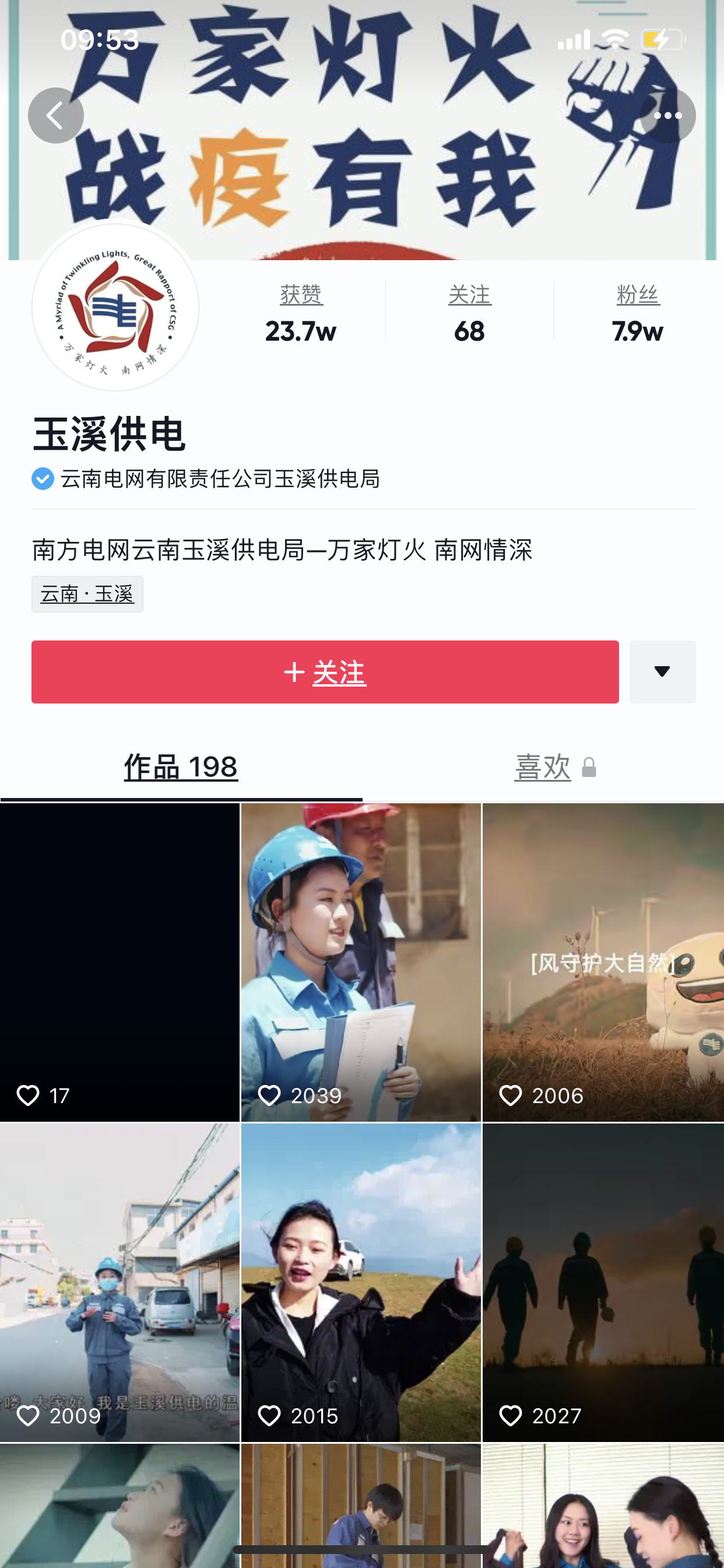724x1568 pixels.
Task: Go back using the arrow button
Action: pos(55,116)
